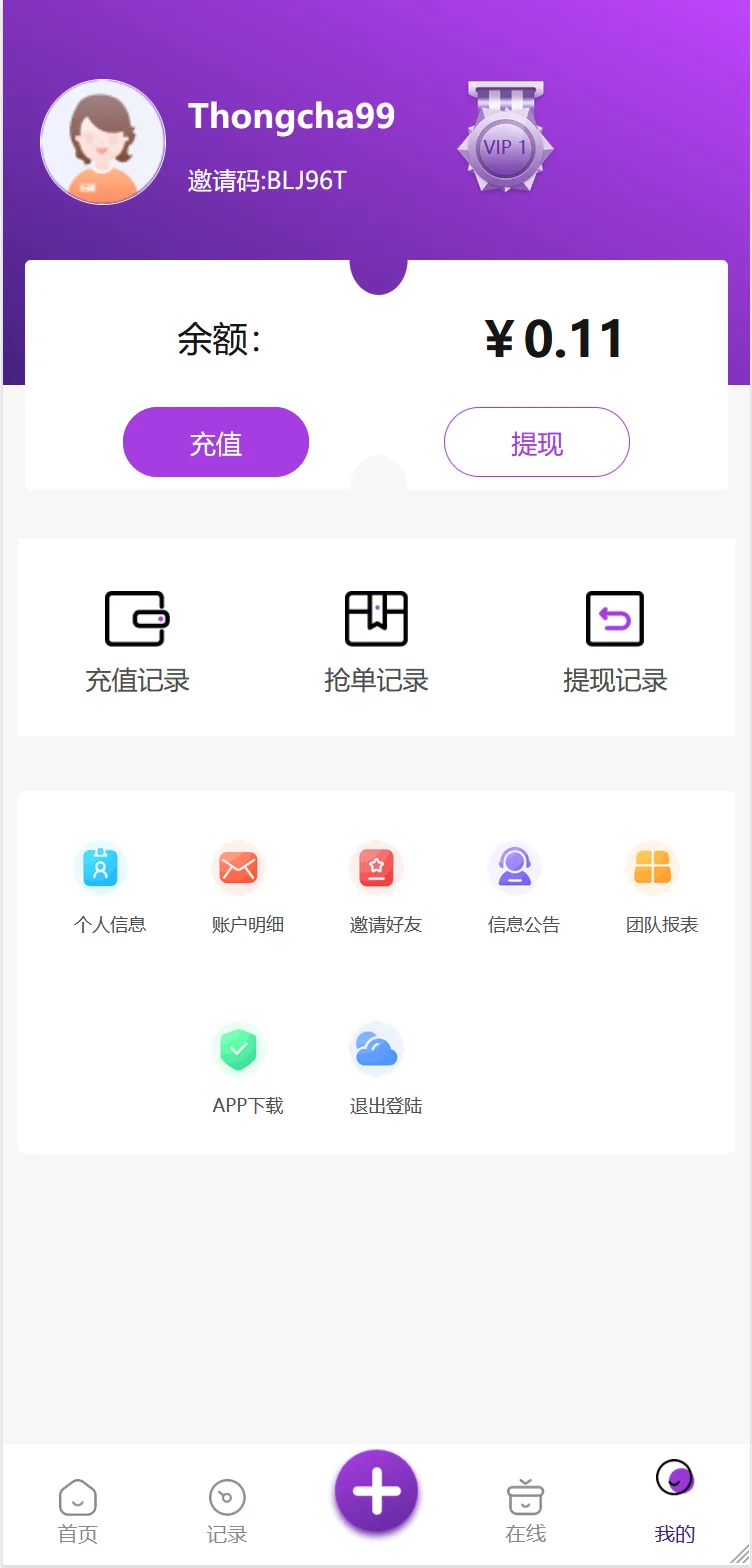The width and height of the screenshot is (752, 1568).
Task: Open 抢单记录 order records
Action: pyautogui.click(x=376, y=642)
